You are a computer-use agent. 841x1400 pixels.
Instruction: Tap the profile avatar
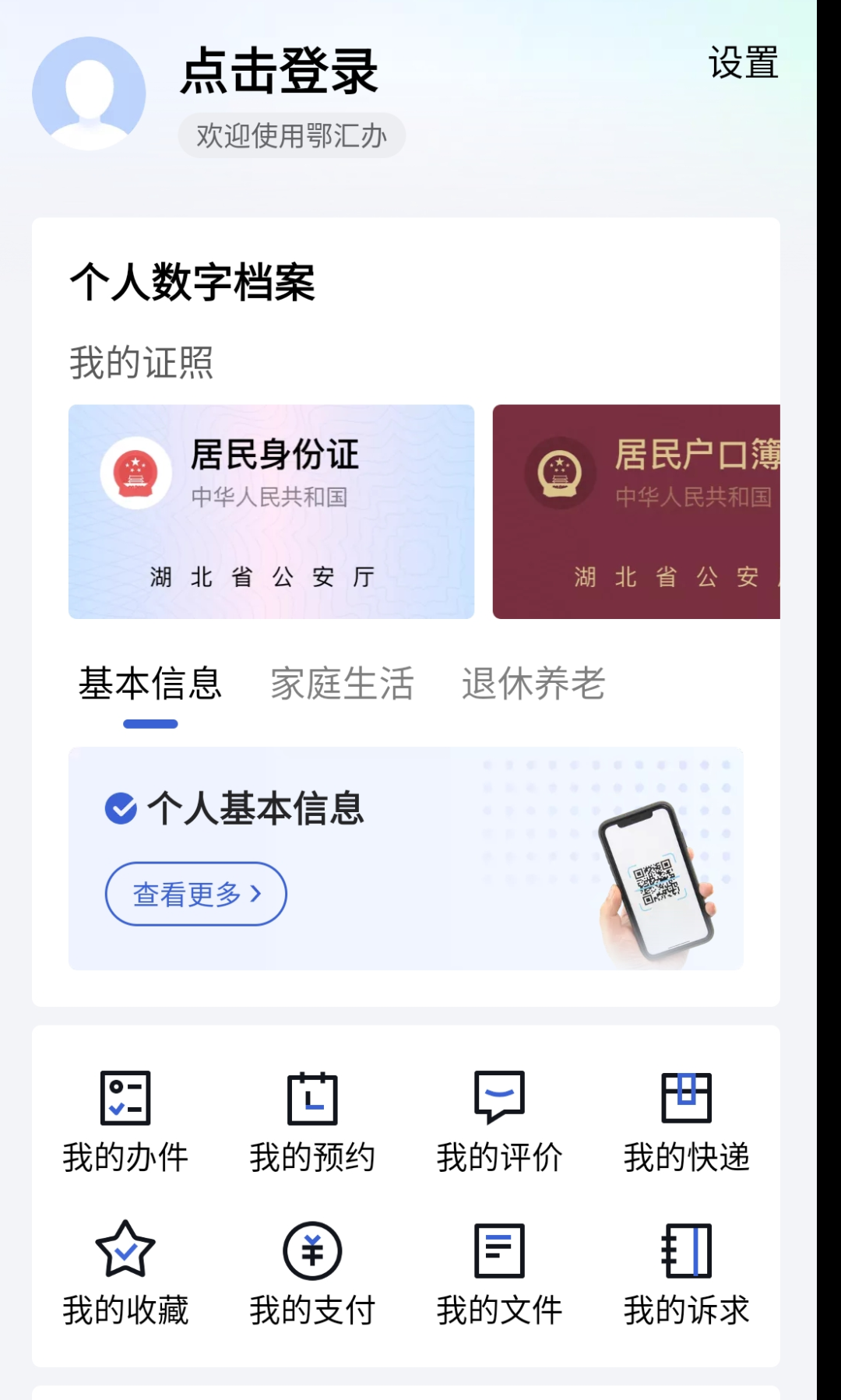pos(89,93)
